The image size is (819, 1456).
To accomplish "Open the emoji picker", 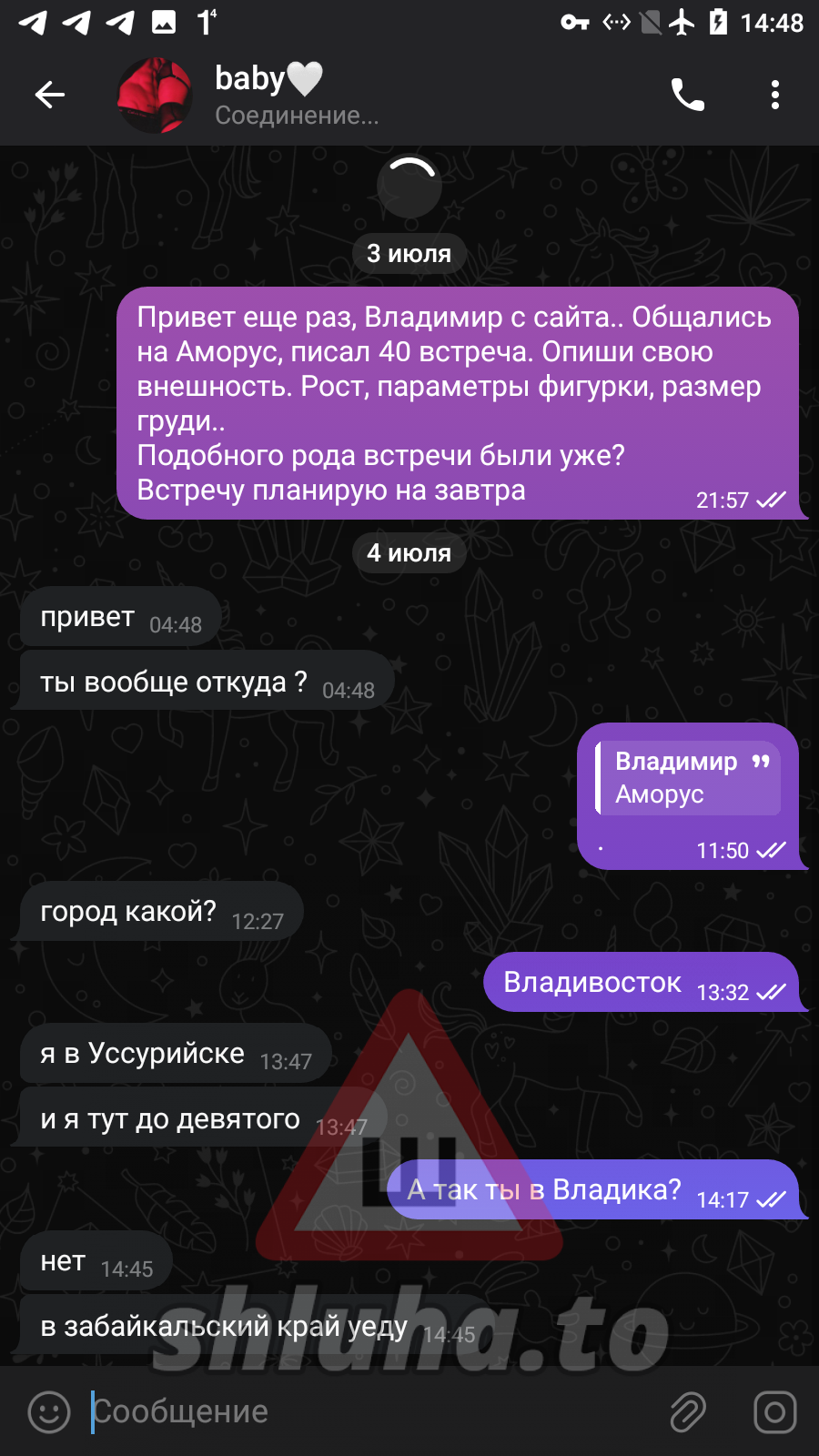I will click(49, 1412).
